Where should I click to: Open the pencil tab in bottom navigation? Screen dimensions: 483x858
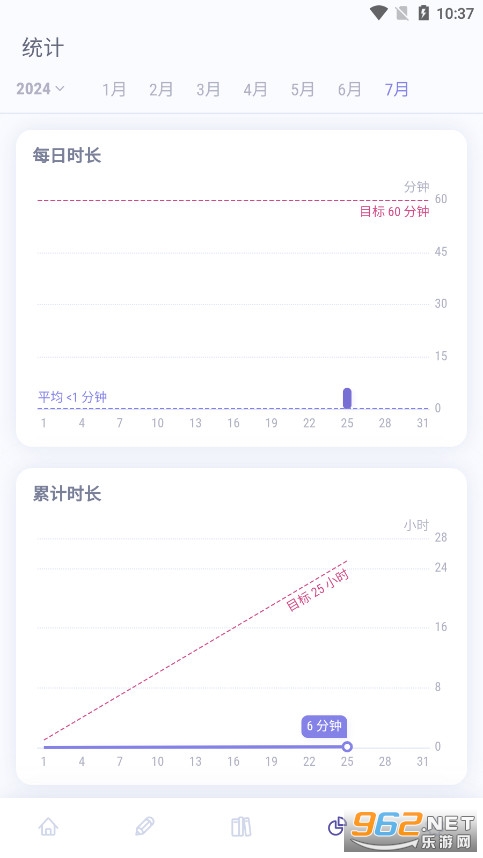tap(145, 826)
